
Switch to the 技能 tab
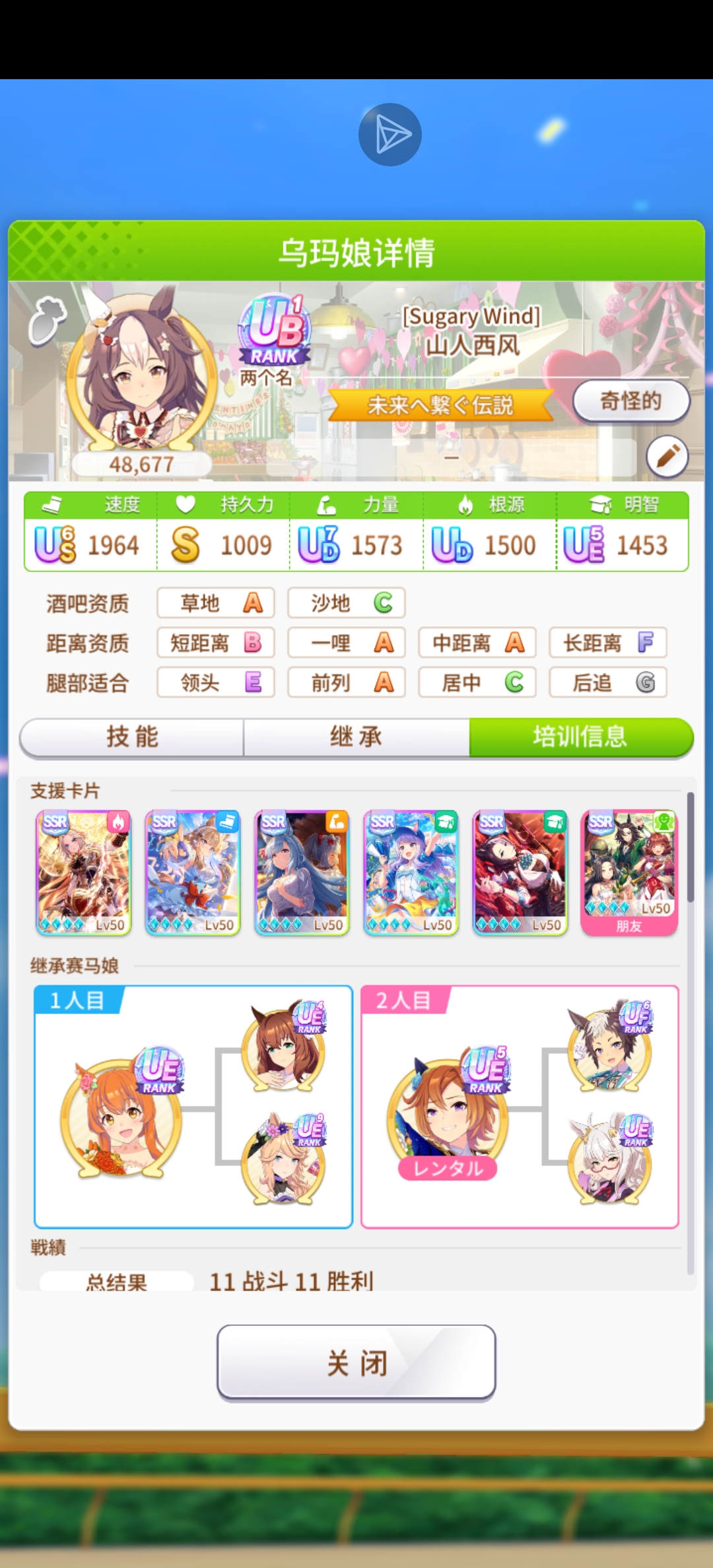[x=132, y=736]
